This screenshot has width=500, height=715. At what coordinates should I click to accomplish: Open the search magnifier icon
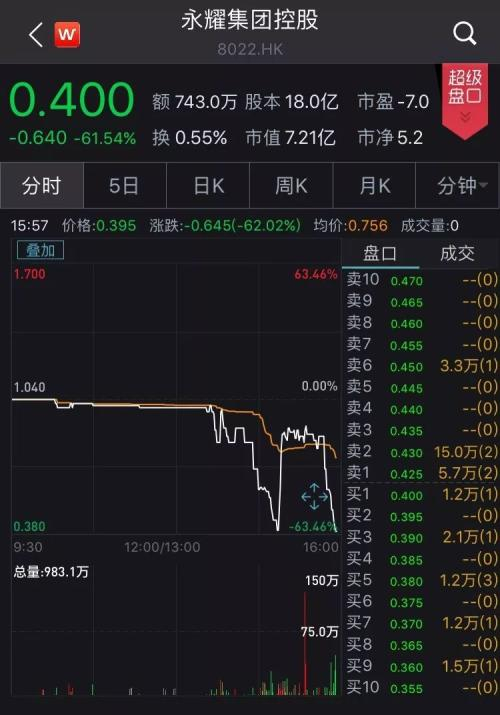pyautogui.click(x=464, y=33)
